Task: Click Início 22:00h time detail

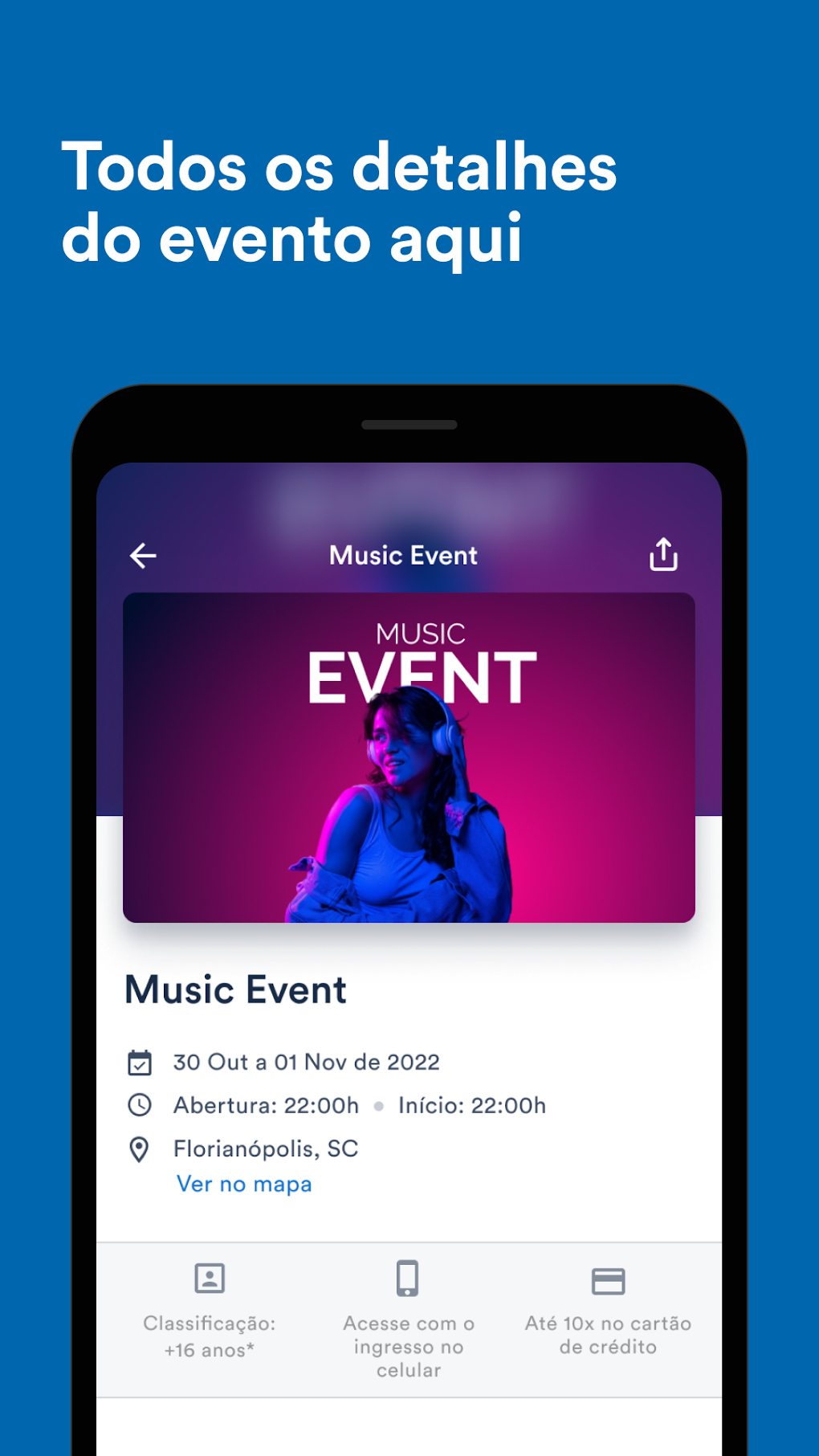Action: point(473,1105)
